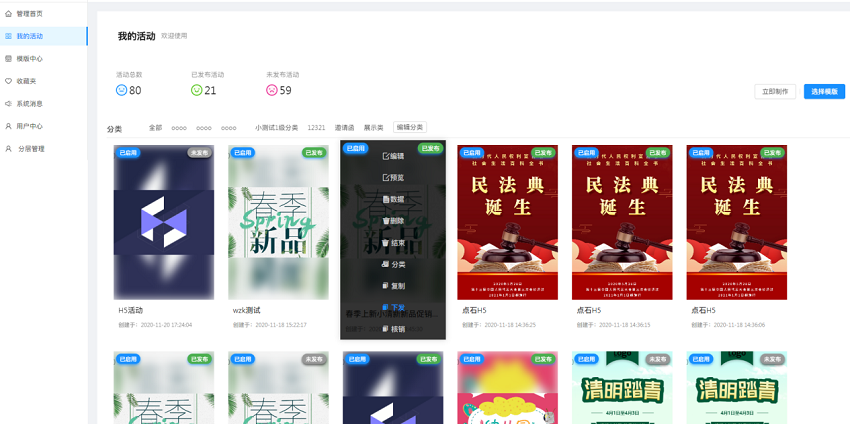850x424 pixels.
Task: Click the 编辑分类 button
Action: 410,128
